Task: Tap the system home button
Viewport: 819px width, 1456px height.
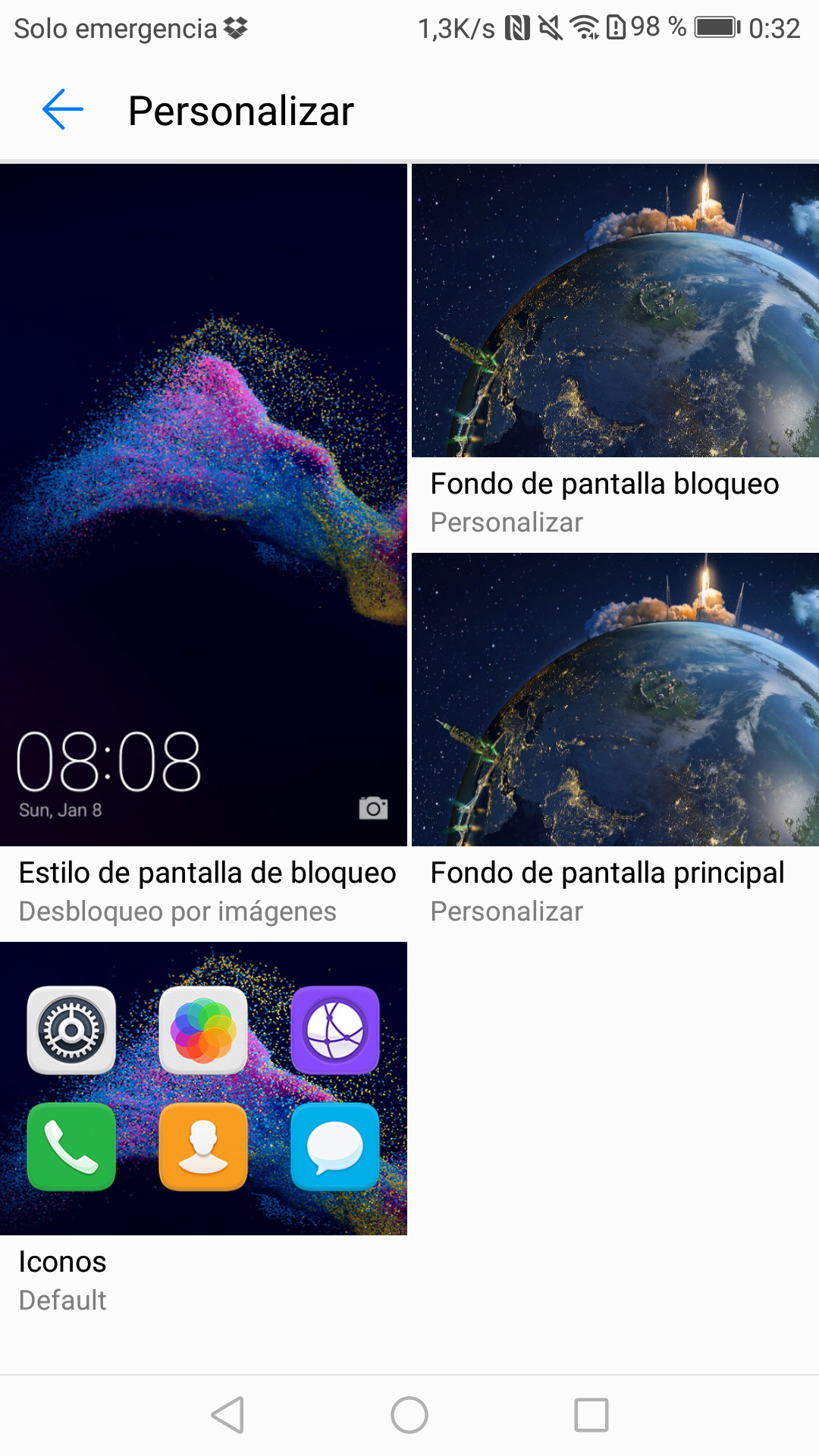Action: 409,1415
